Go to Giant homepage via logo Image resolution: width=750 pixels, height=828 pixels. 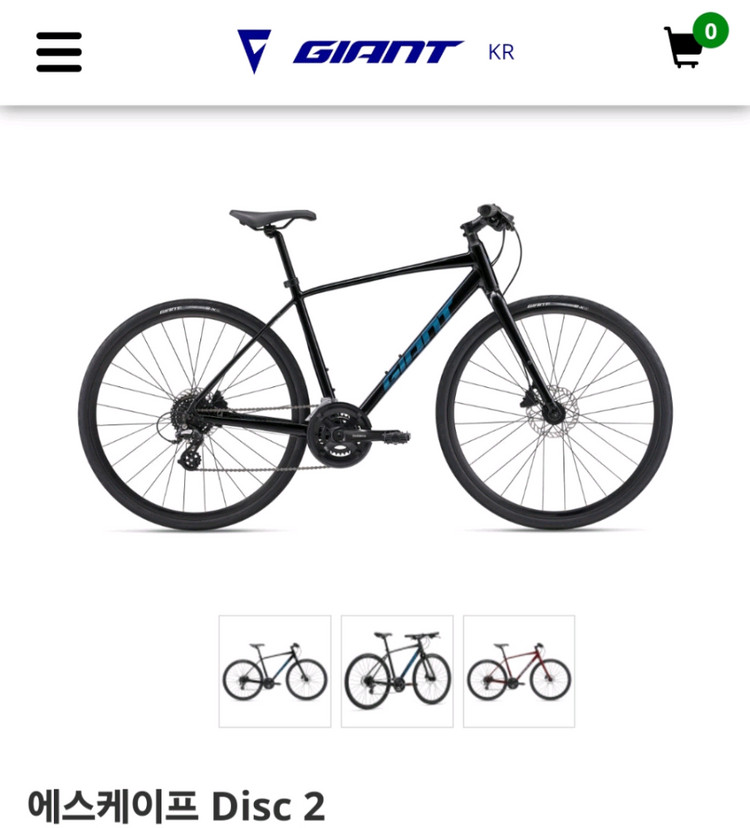[350, 51]
